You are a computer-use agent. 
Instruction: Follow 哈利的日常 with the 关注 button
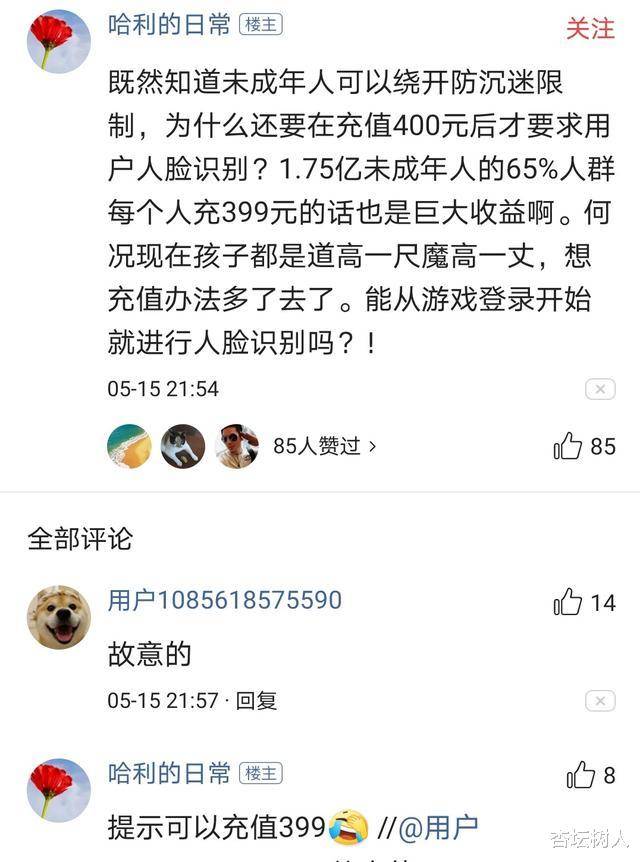[590, 29]
